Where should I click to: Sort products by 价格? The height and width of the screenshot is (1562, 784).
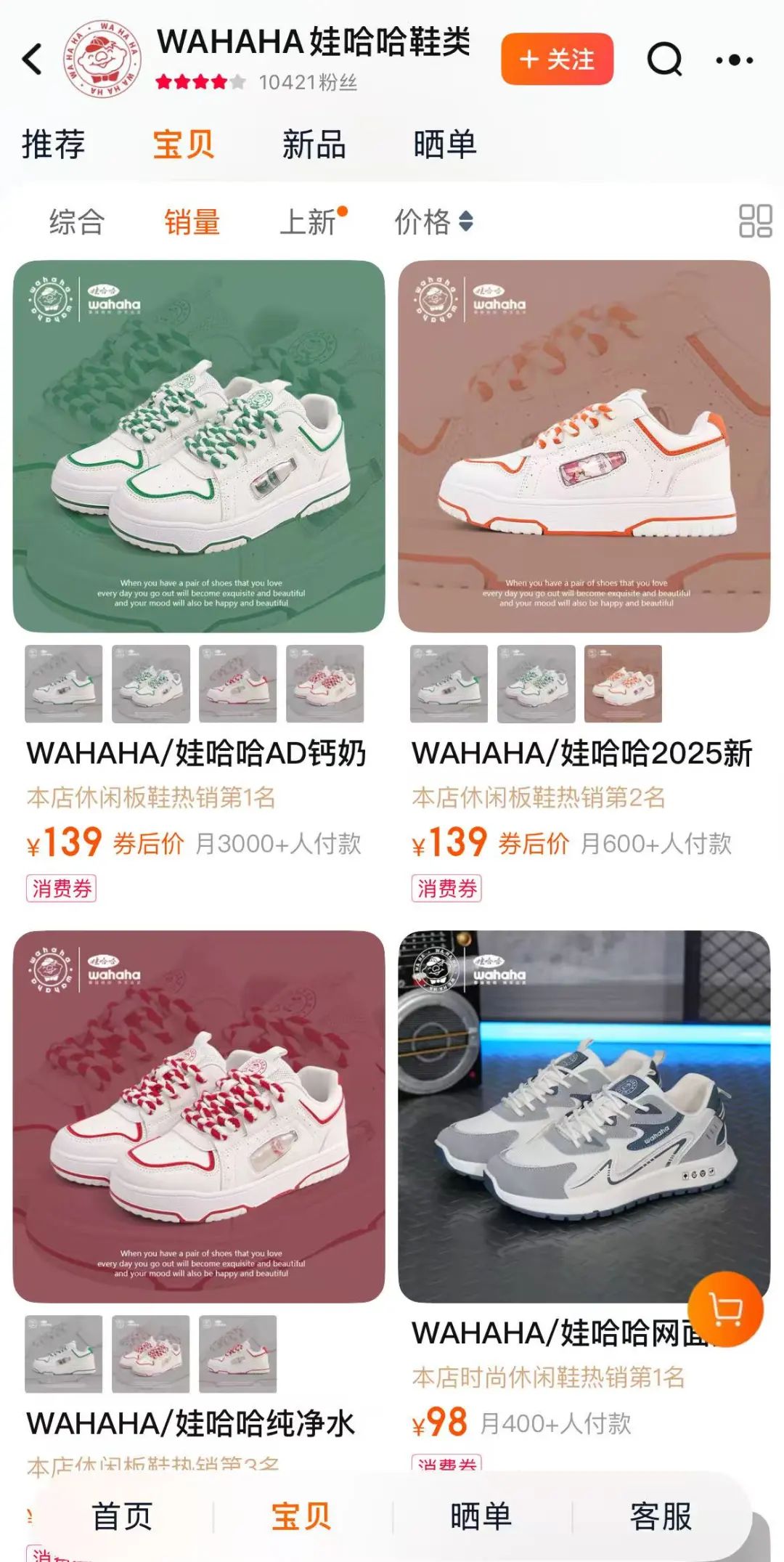(433, 221)
